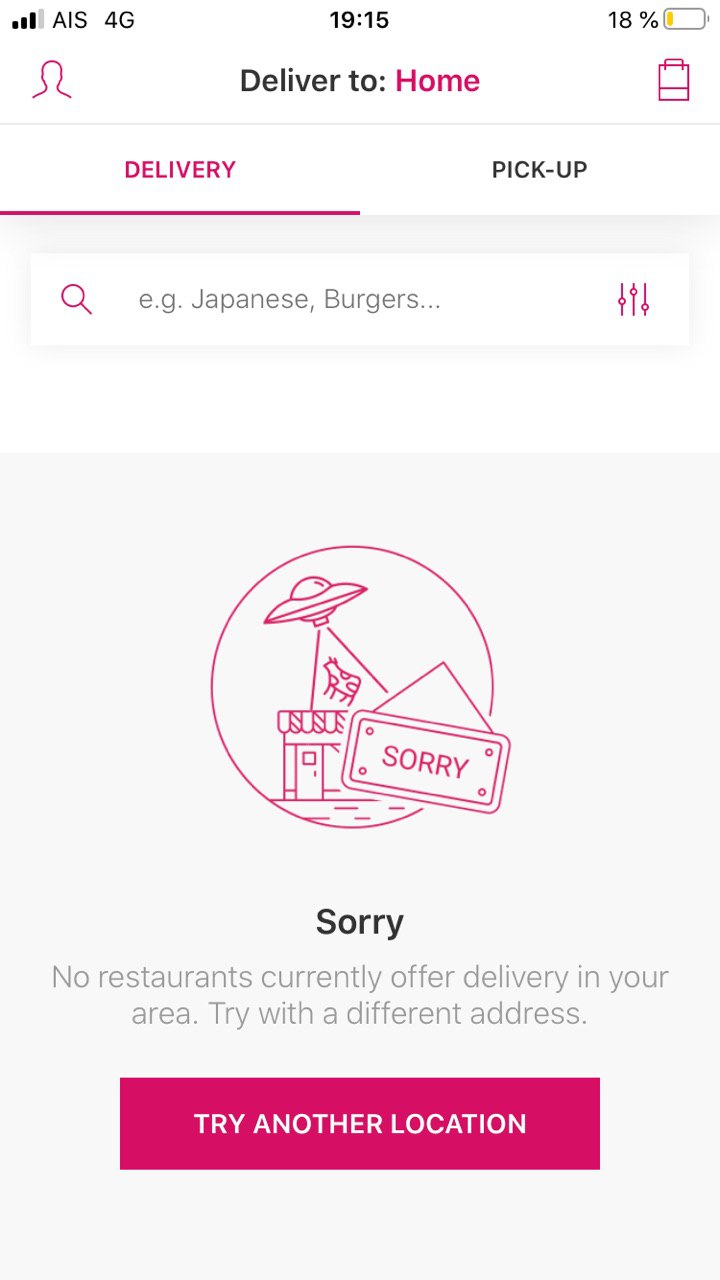Screen dimensions: 720x1280
Task: Switch to the Pick-up tab
Action: 539,170
